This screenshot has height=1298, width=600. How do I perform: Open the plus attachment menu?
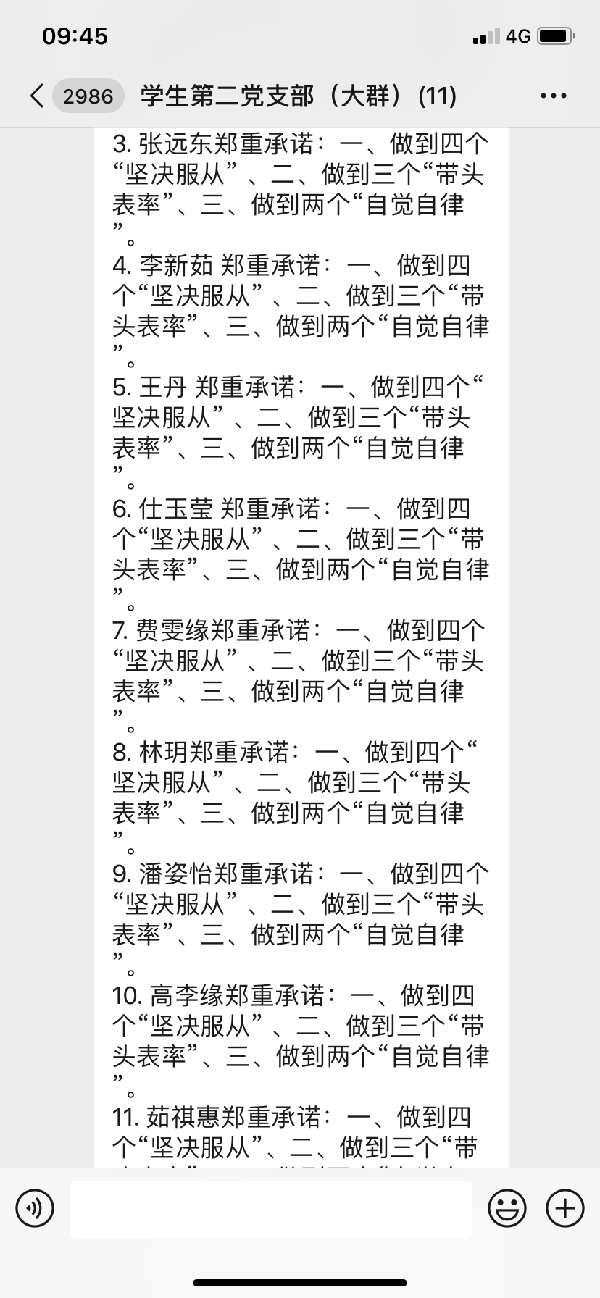point(565,1209)
